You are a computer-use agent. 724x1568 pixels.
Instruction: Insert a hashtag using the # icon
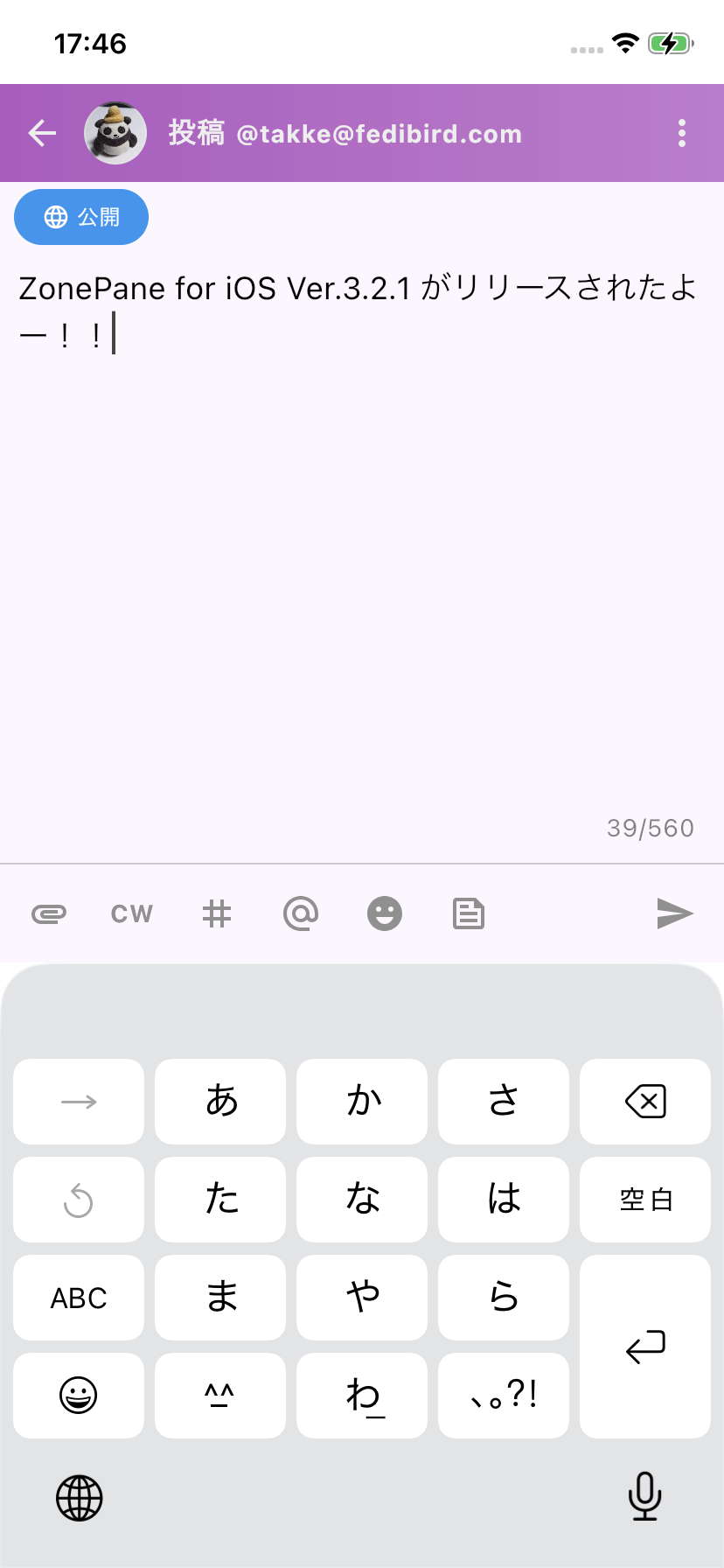pyautogui.click(x=216, y=913)
